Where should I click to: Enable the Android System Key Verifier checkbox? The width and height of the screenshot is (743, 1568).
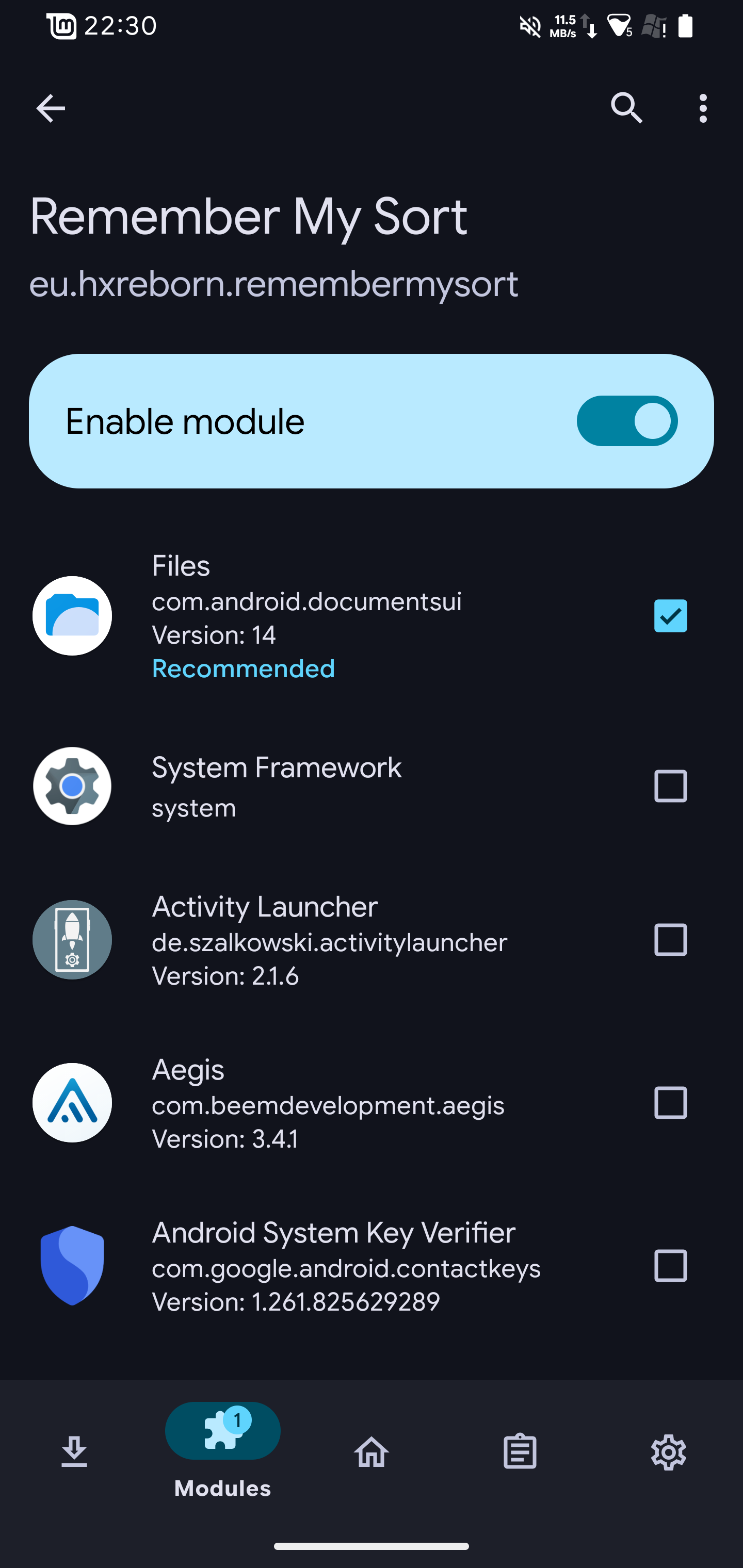(x=670, y=1266)
